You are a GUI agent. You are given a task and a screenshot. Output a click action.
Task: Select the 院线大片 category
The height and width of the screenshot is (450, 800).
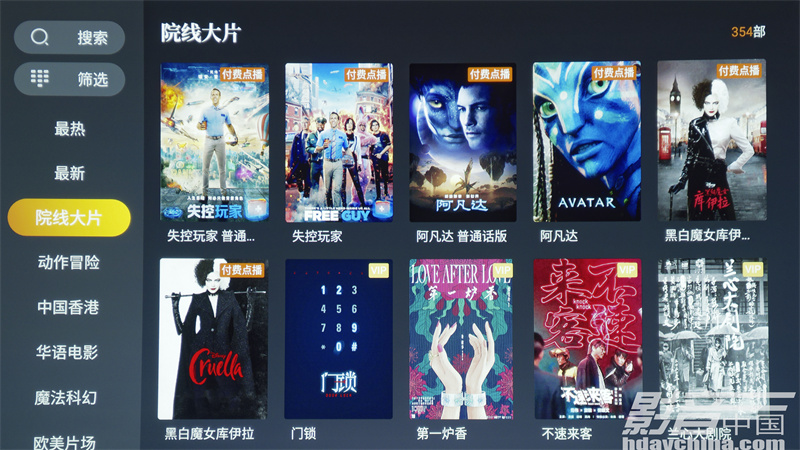click(69, 217)
